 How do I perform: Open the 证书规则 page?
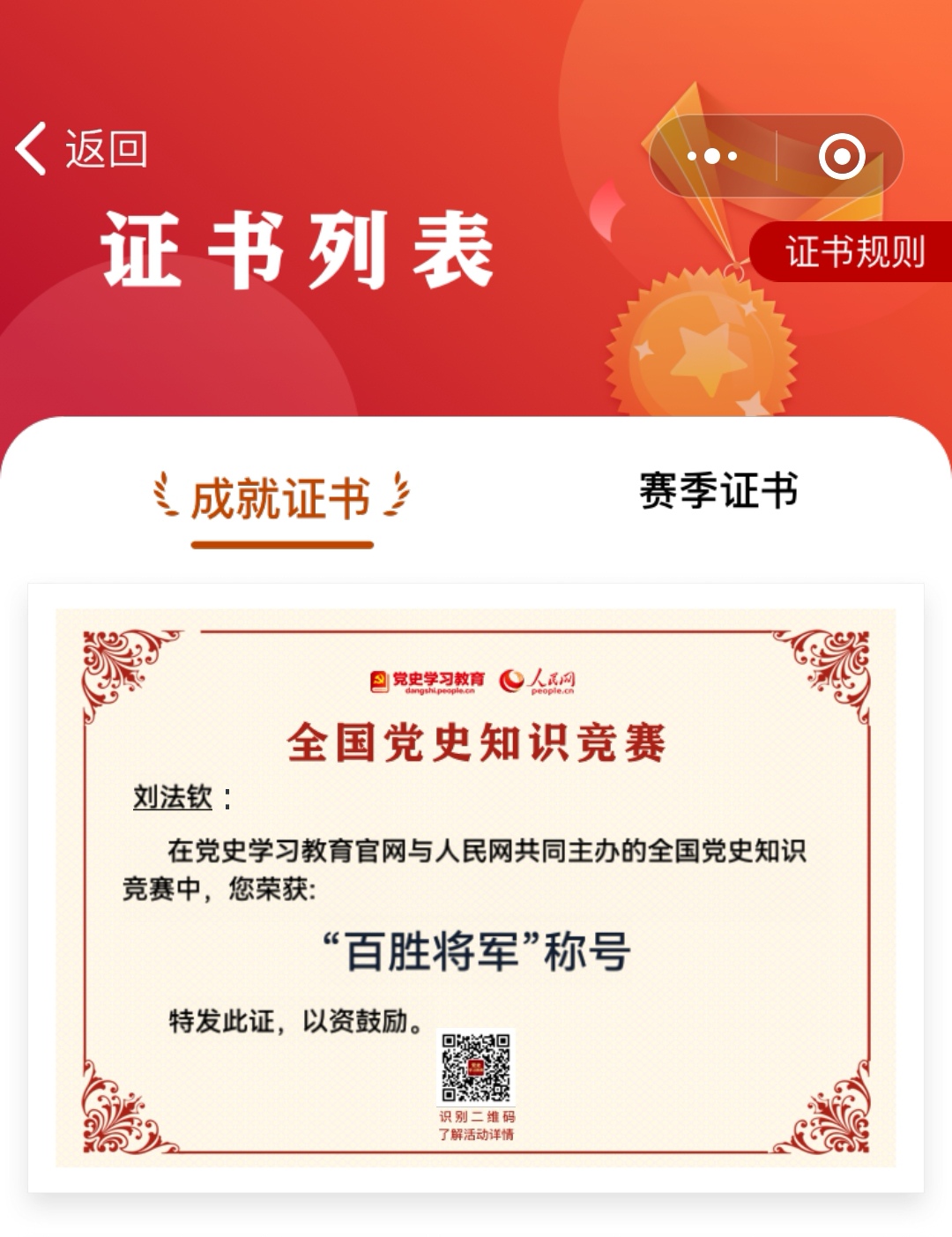853,252
